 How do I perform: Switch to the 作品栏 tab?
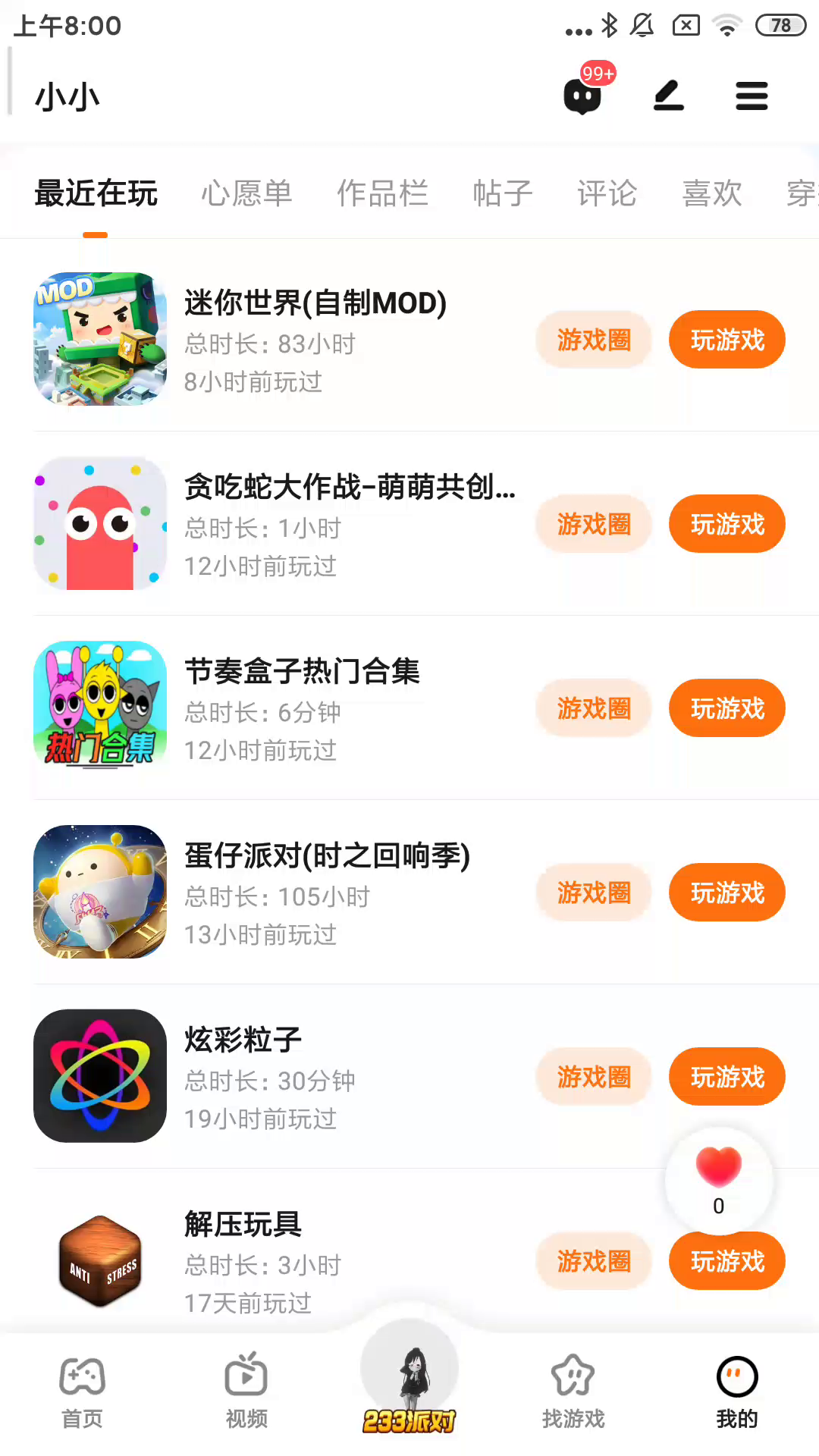click(382, 193)
